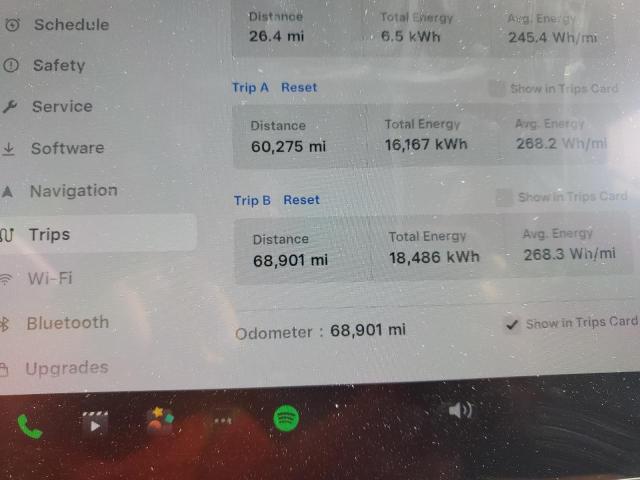Go to the Service section

61,106
